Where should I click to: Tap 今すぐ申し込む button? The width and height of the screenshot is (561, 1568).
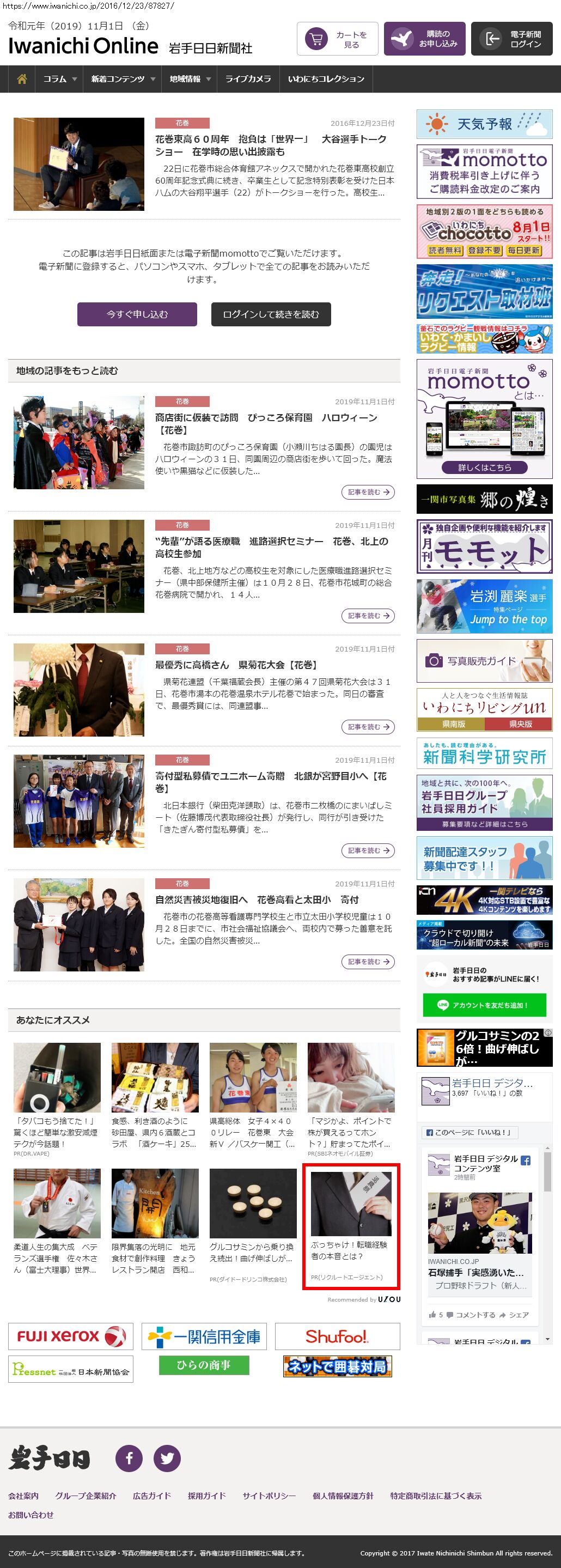pyautogui.click(x=137, y=314)
